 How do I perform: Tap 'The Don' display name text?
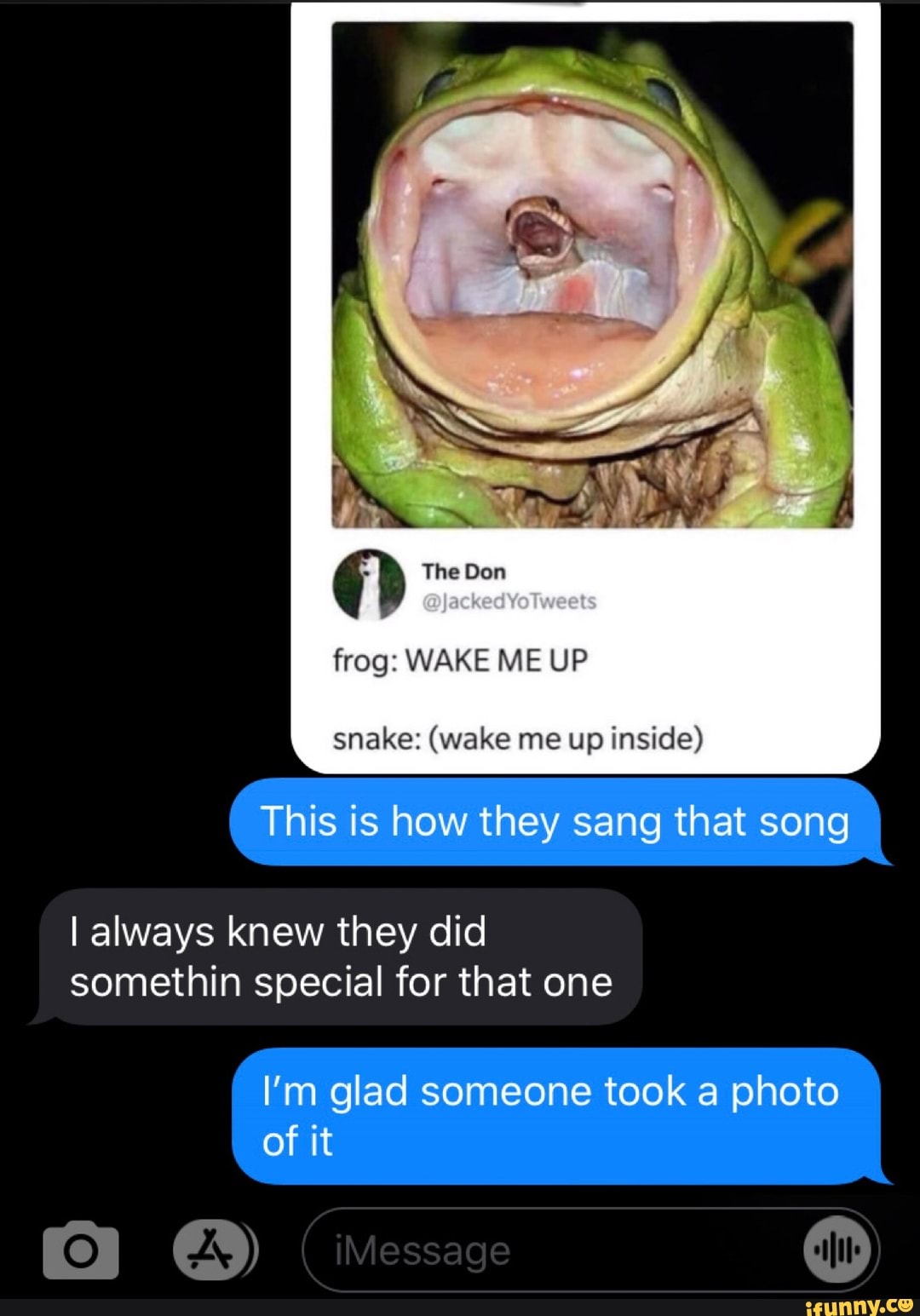tap(464, 571)
